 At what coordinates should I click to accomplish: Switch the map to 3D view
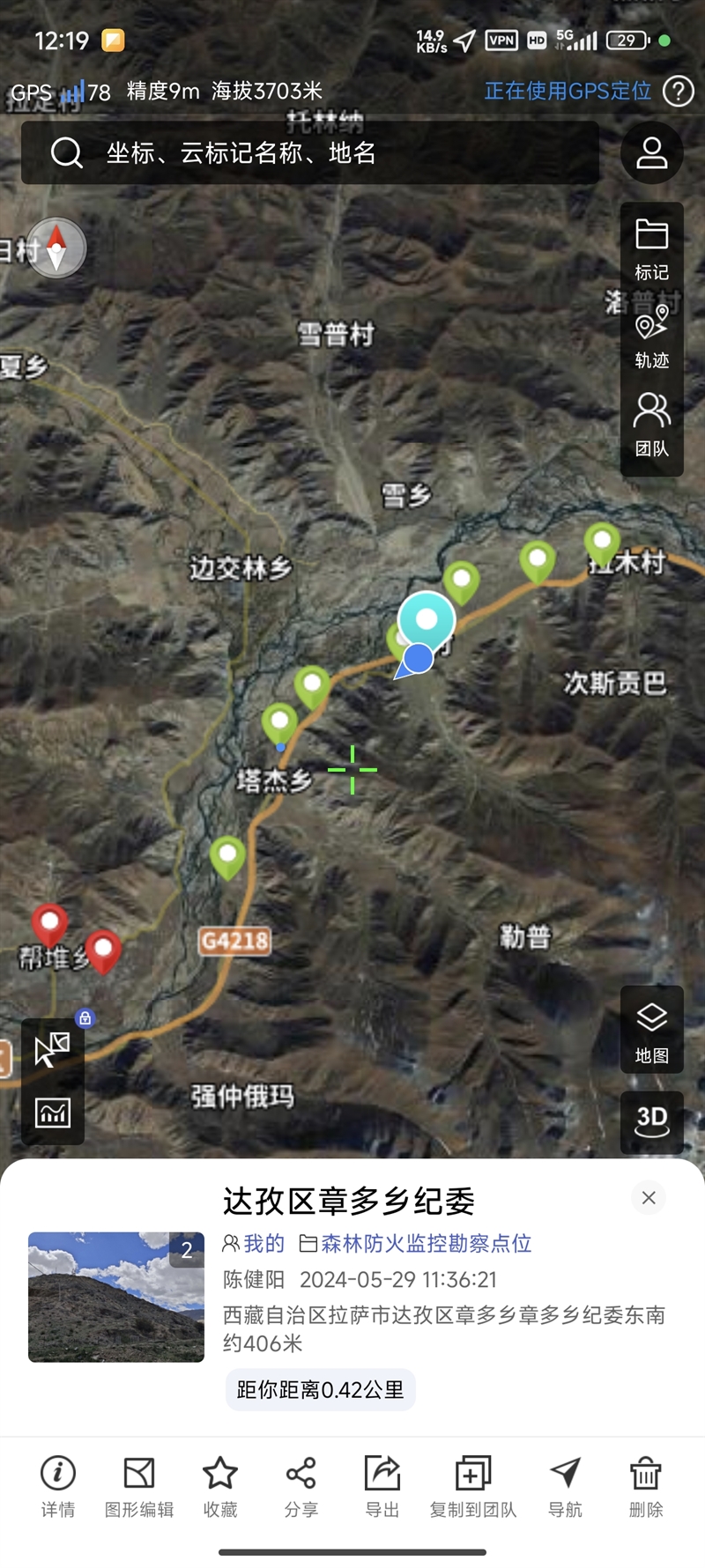tap(651, 1121)
